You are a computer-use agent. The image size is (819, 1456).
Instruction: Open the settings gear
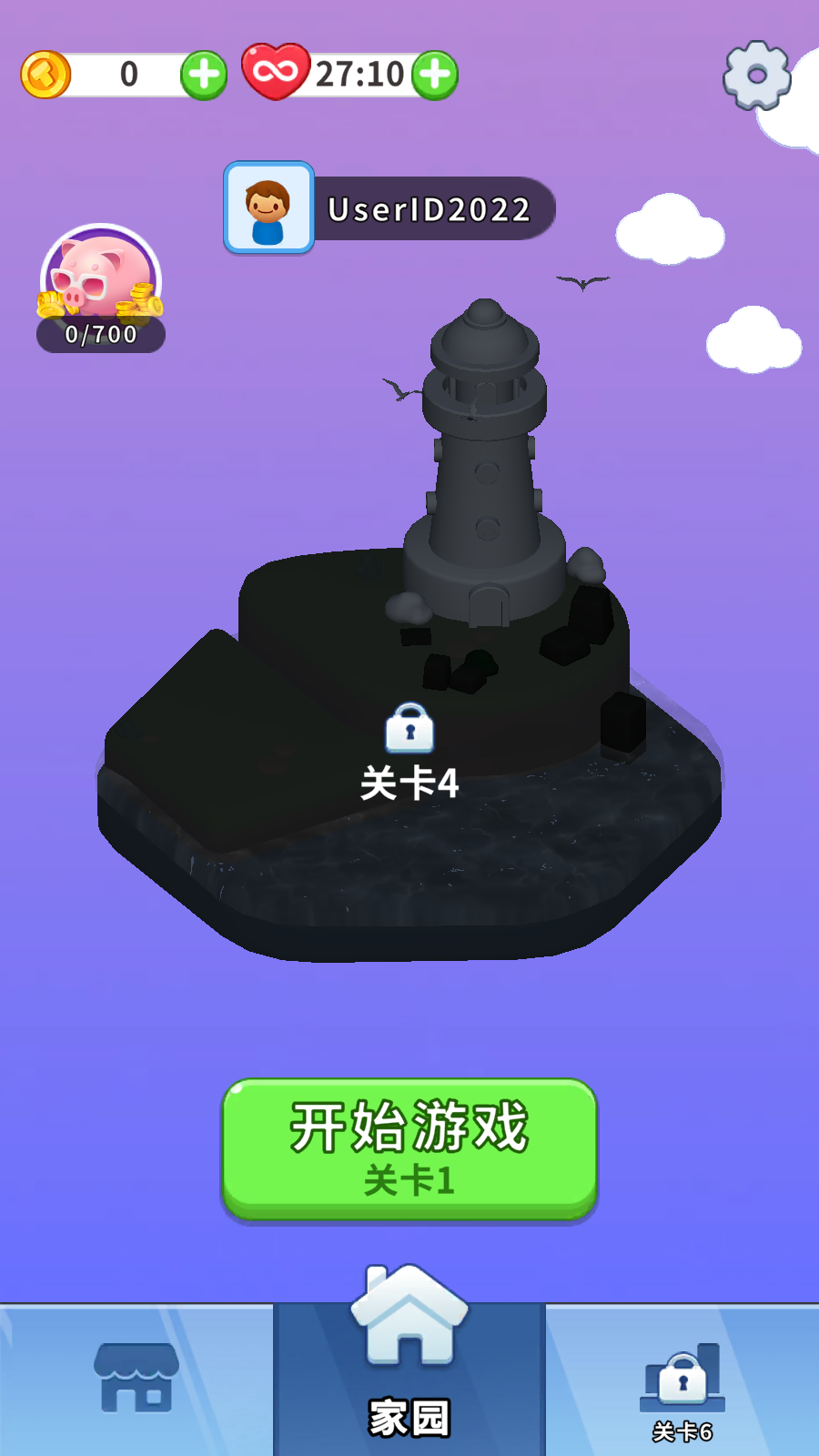(x=756, y=76)
